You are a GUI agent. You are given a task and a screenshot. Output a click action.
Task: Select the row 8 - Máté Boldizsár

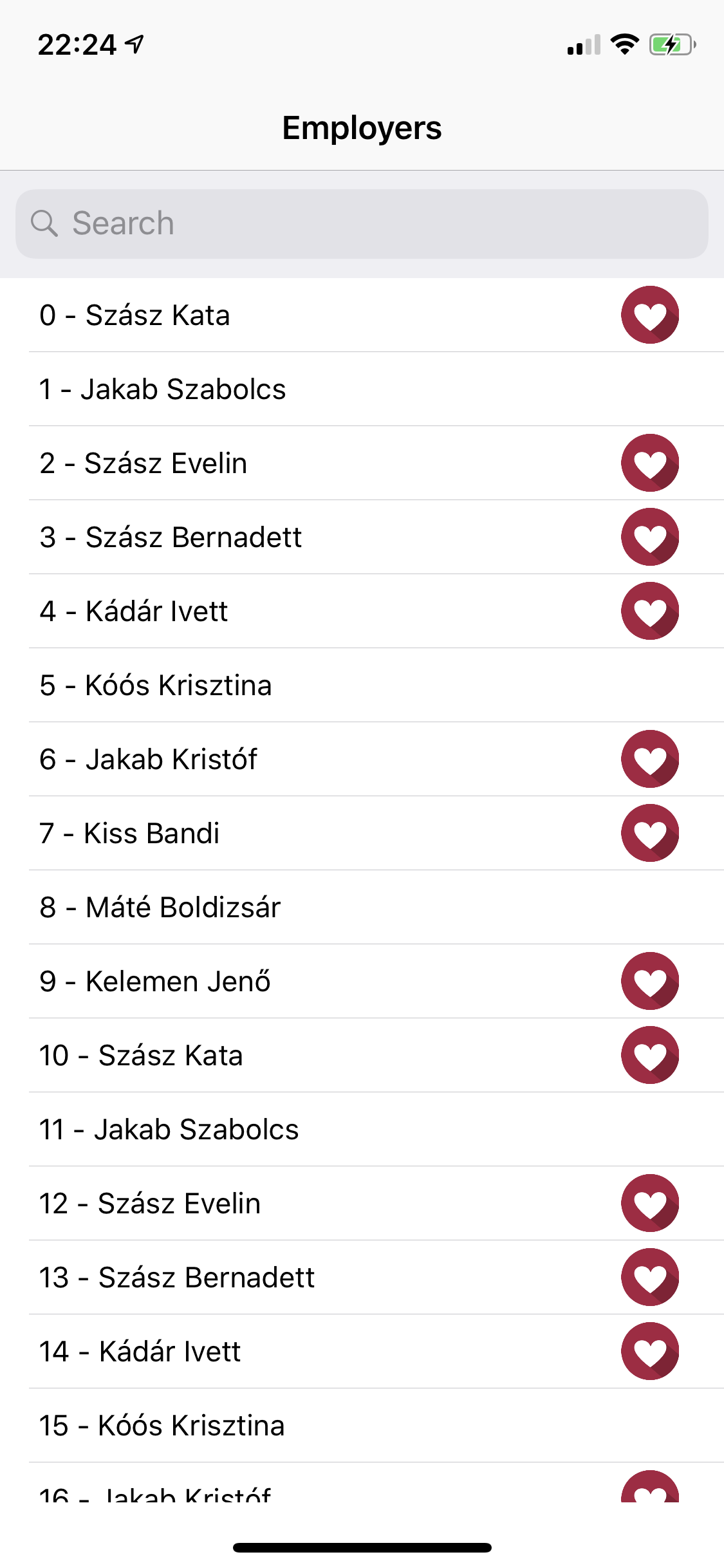(x=362, y=907)
